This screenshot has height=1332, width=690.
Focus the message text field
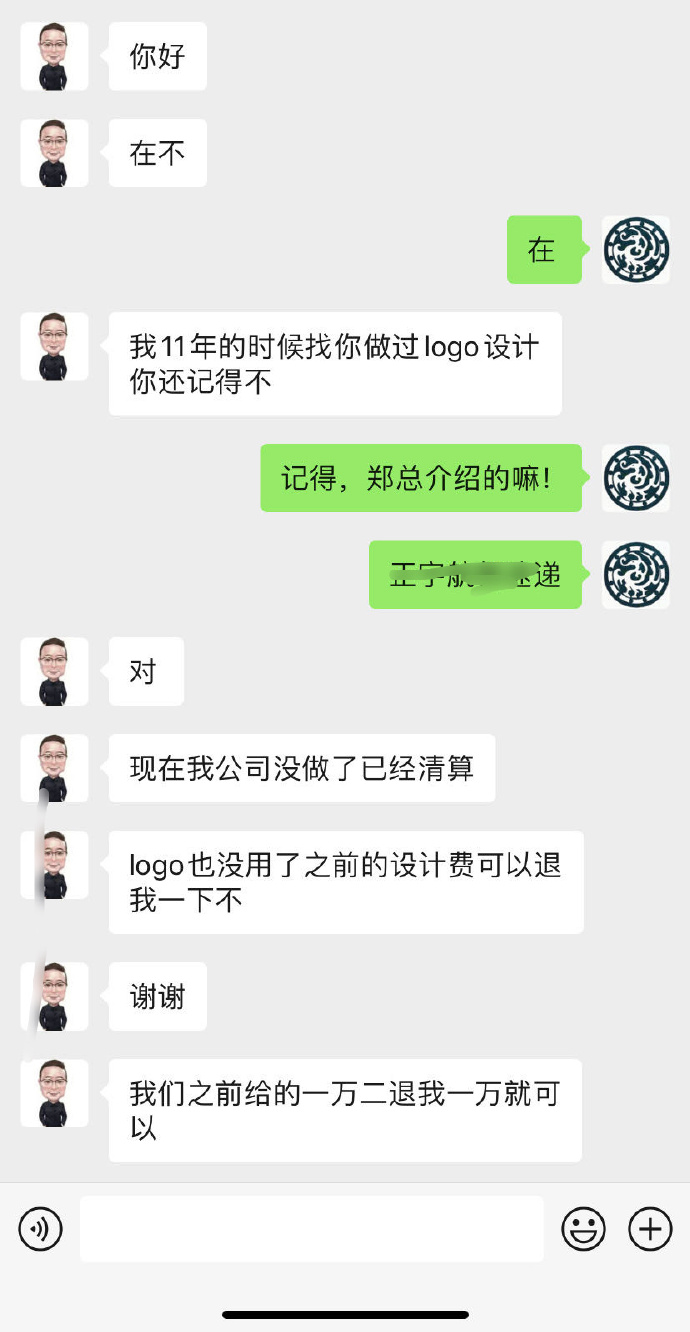(x=312, y=1229)
